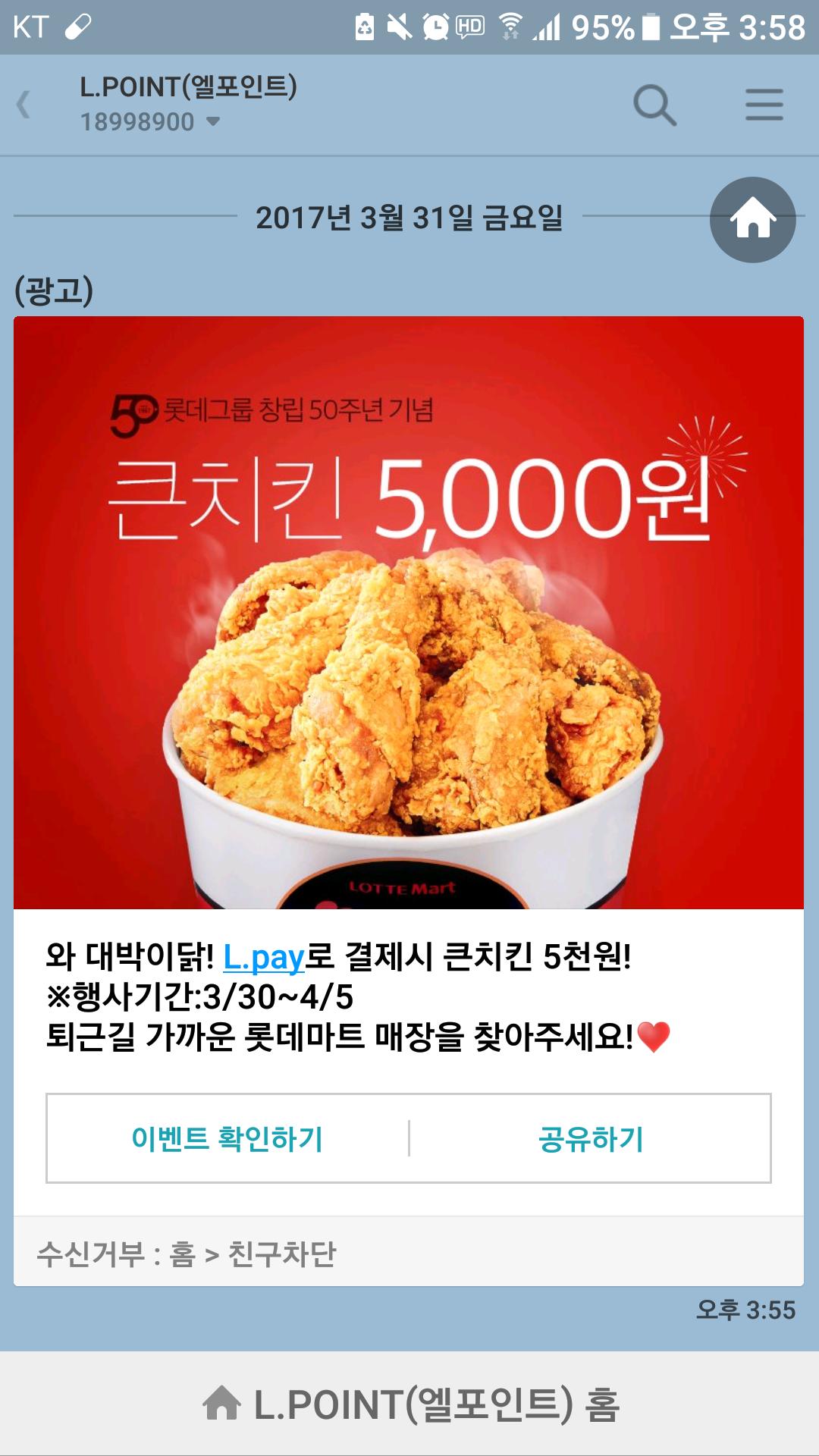Share the promotion via 공유하기
This screenshot has height=1456, width=819.
[591, 1138]
